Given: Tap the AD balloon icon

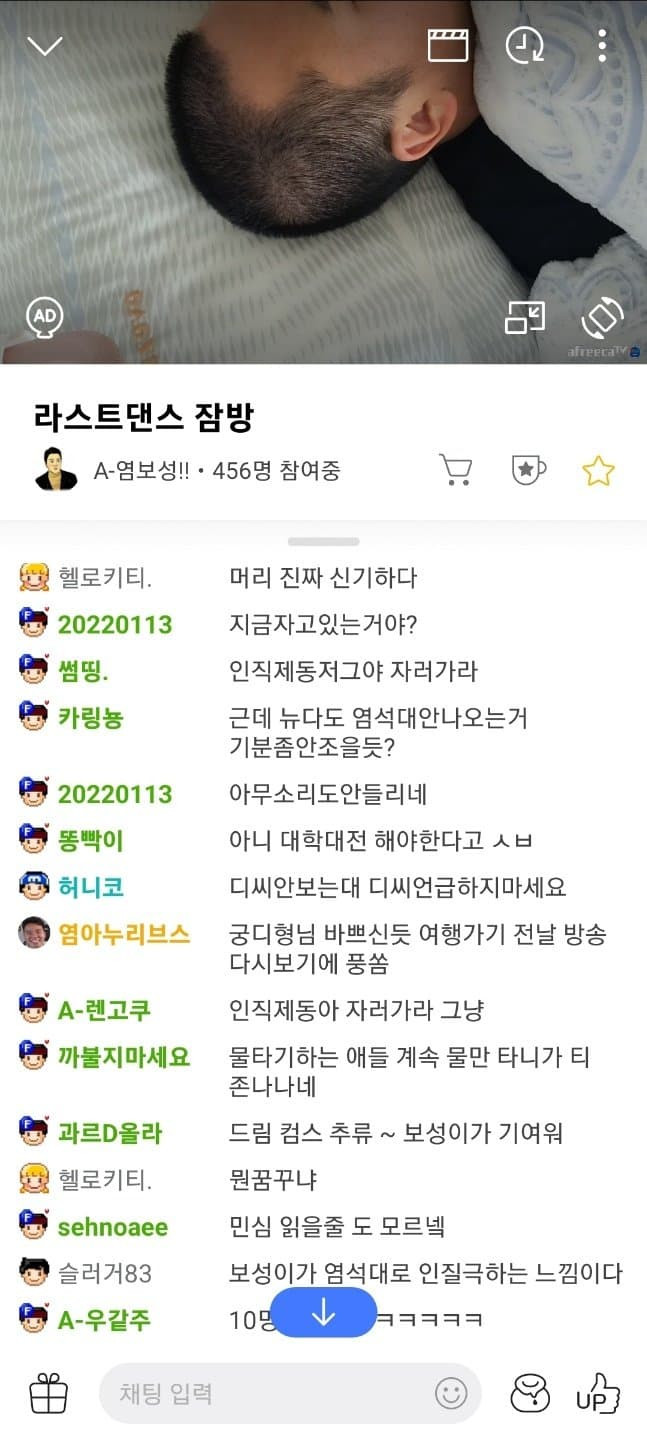Looking at the screenshot, I should pyautogui.click(x=44, y=317).
